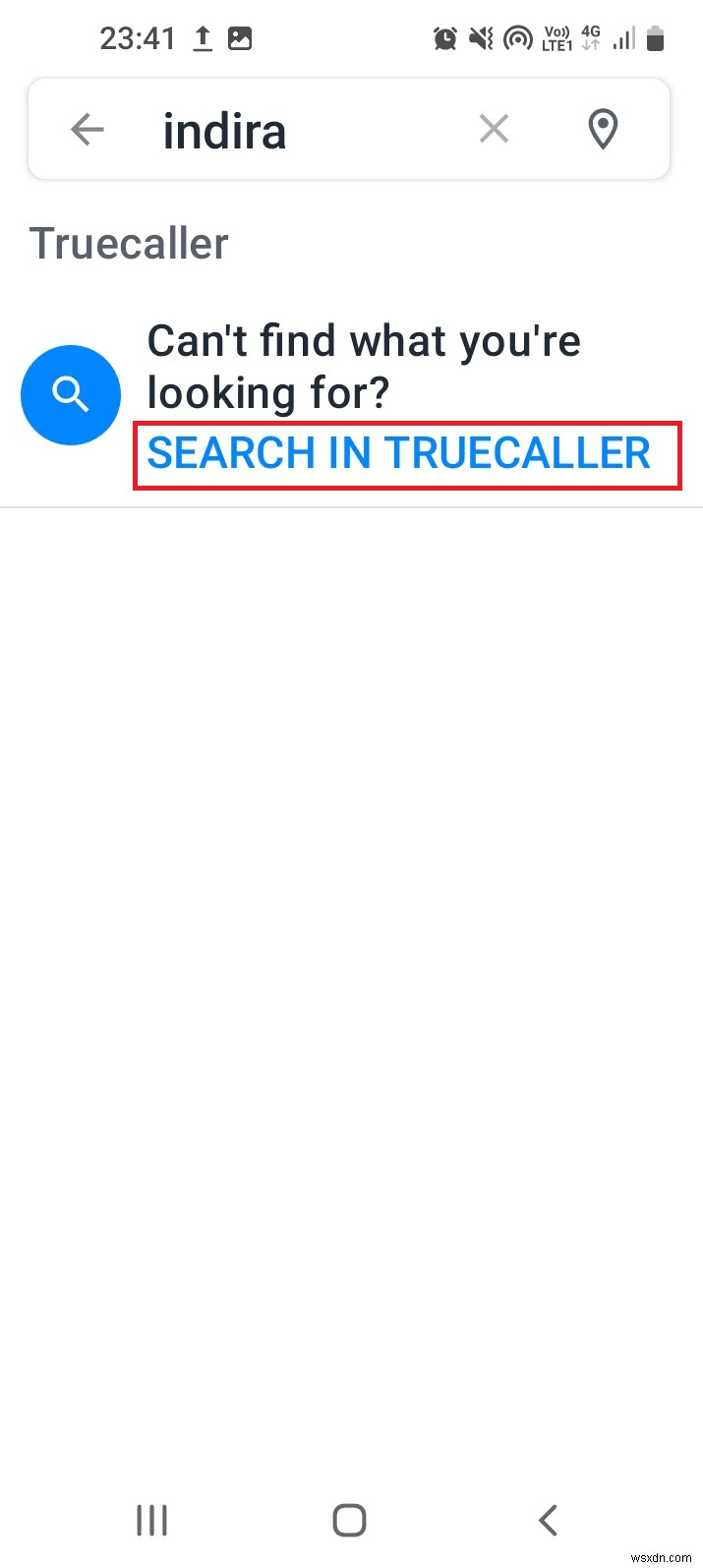Open the location pin filter

[x=603, y=130]
